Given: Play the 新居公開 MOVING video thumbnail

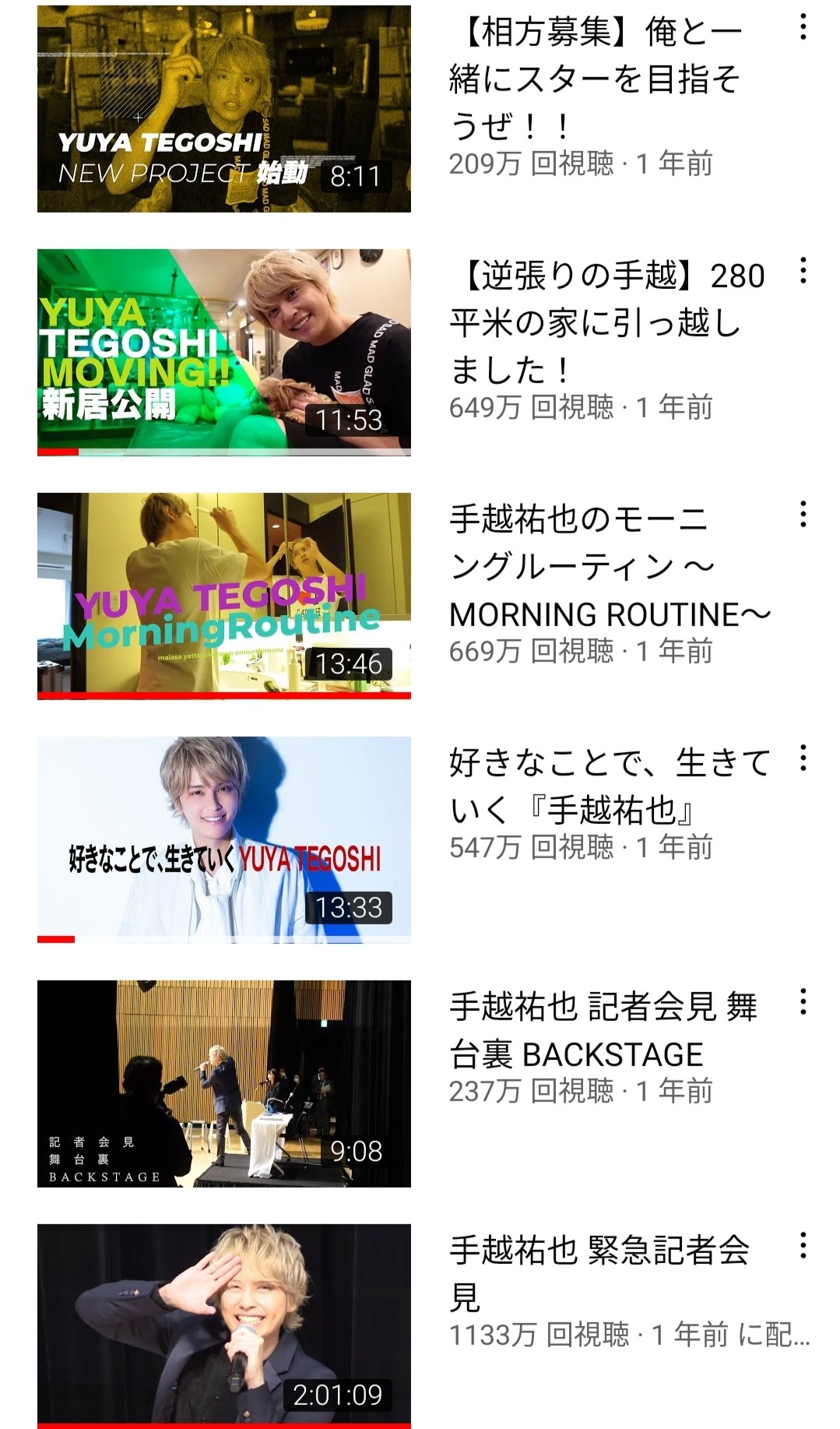Looking at the screenshot, I should click(x=223, y=352).
